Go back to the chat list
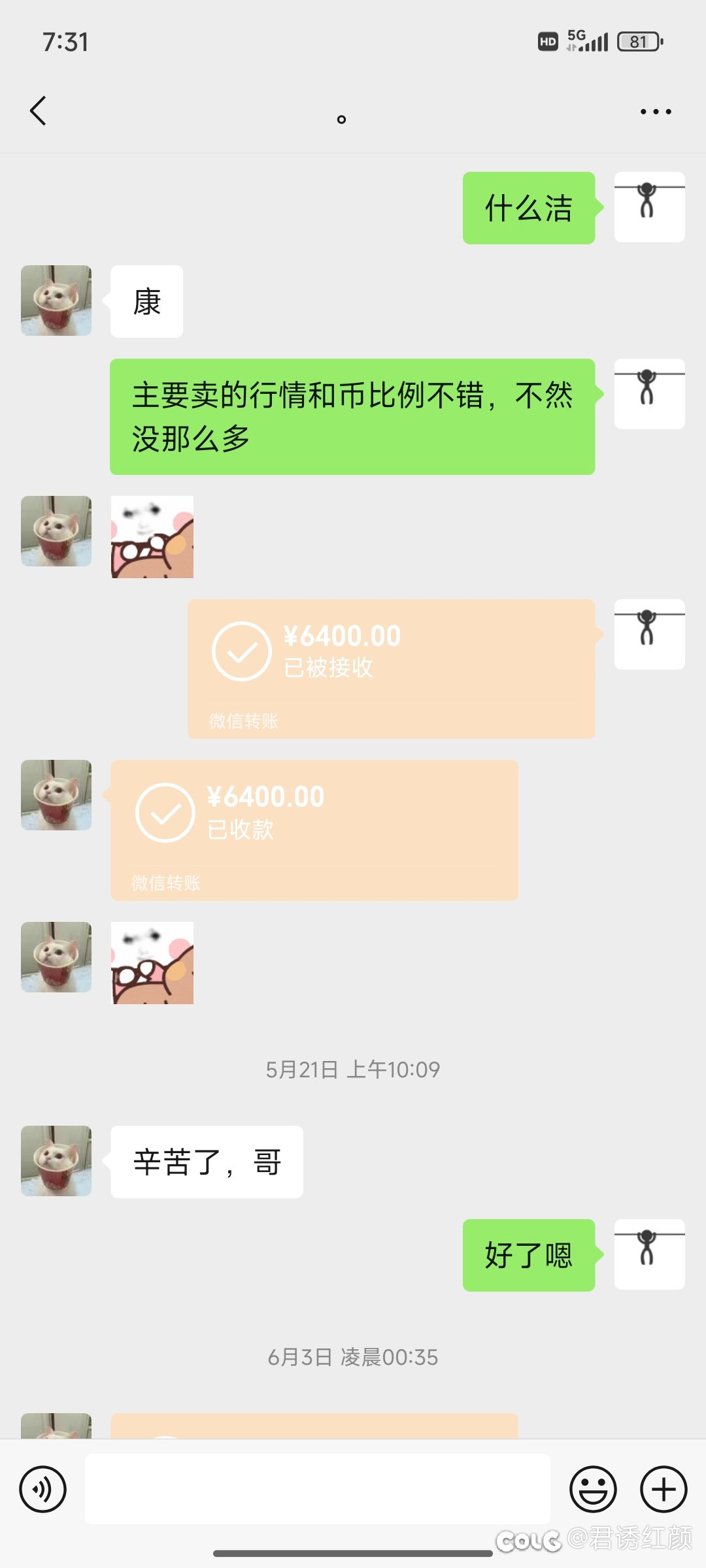706x1568 pixels. (39, 111)
